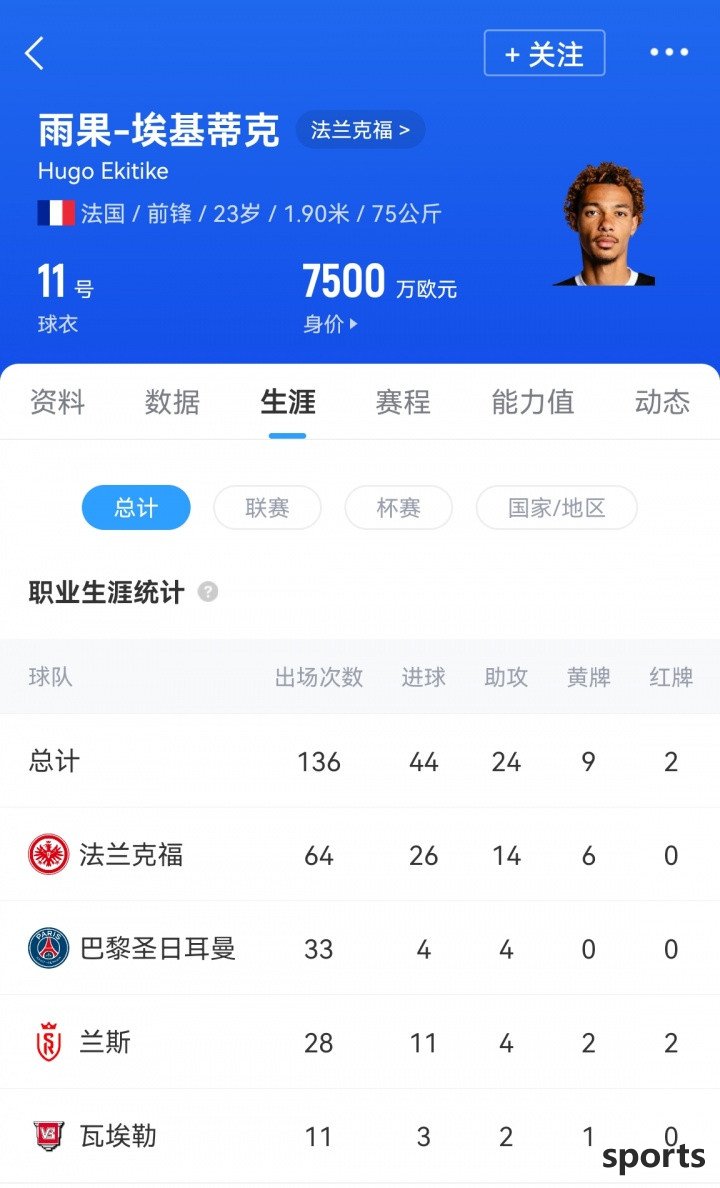Open the 能力值 tab
720x1188 pixels.
(533, 402)
